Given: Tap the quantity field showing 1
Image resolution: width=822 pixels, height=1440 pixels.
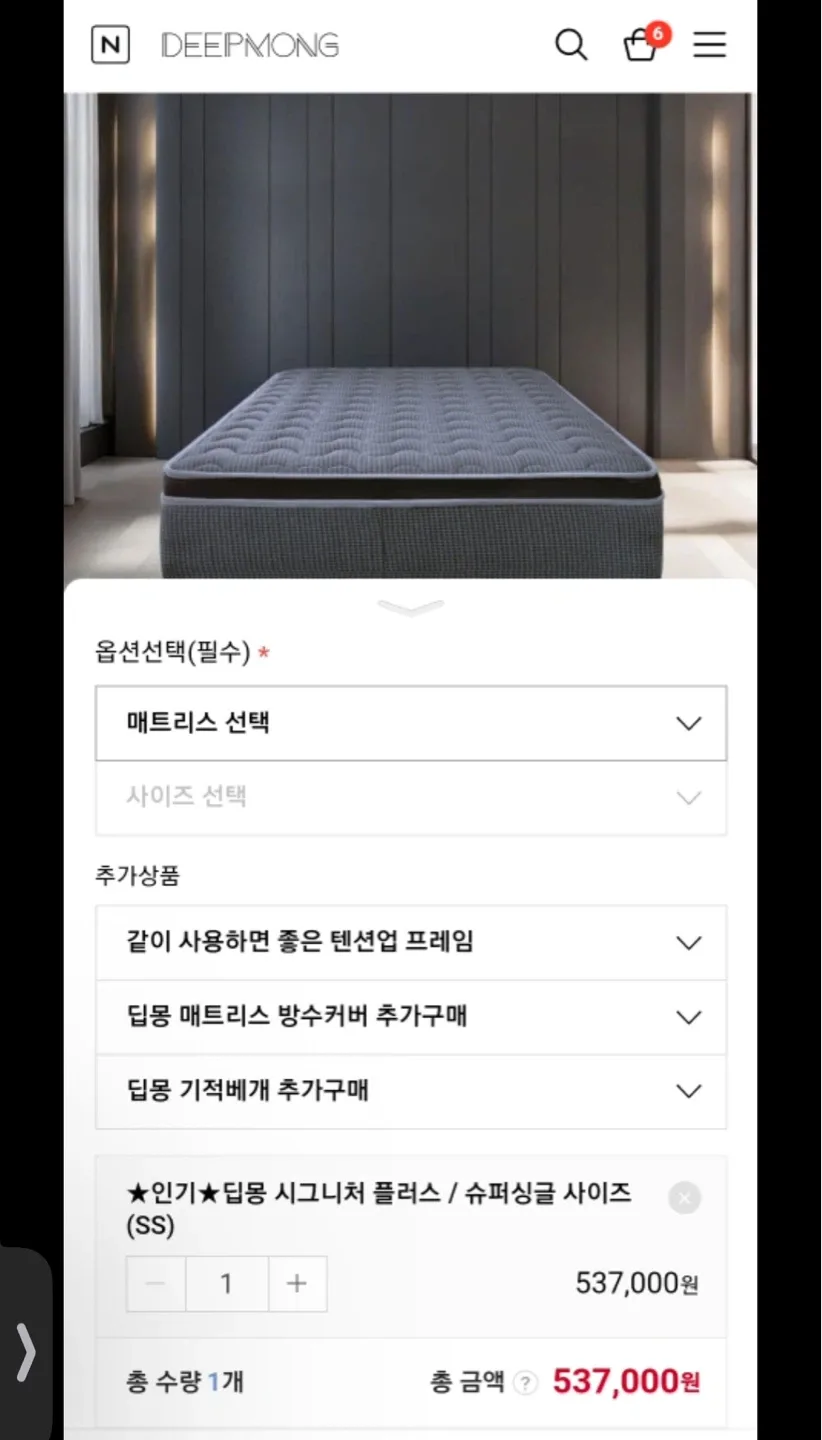Looking at the screenshot, I should pyautogui.click(x=227, y=1284).
